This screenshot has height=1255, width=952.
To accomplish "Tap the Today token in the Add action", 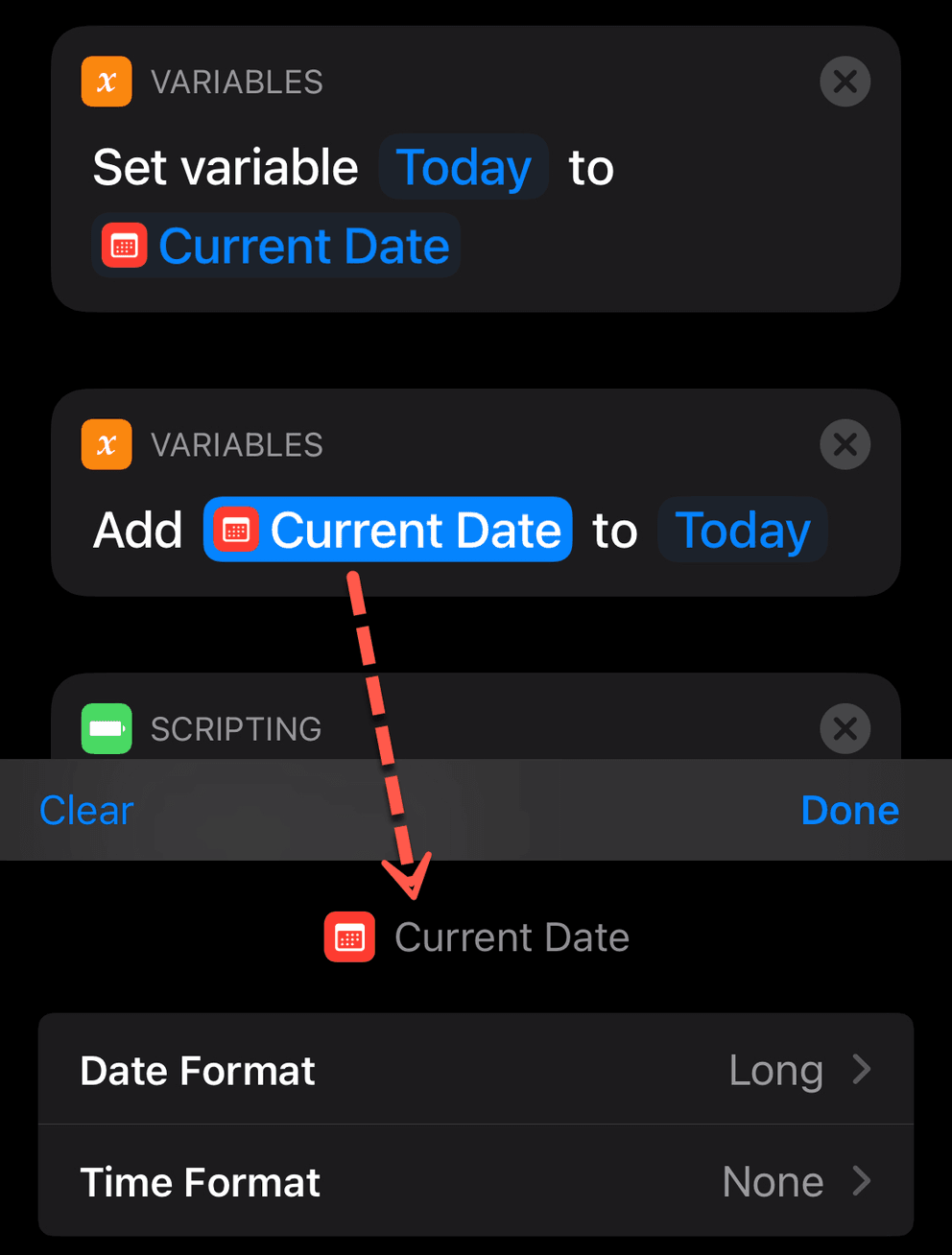I will click(x=742, y=529).
